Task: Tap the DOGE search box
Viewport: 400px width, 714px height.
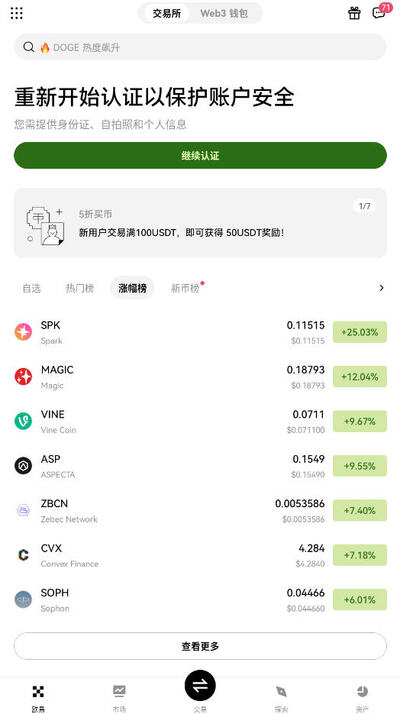Action: (200, 47)
